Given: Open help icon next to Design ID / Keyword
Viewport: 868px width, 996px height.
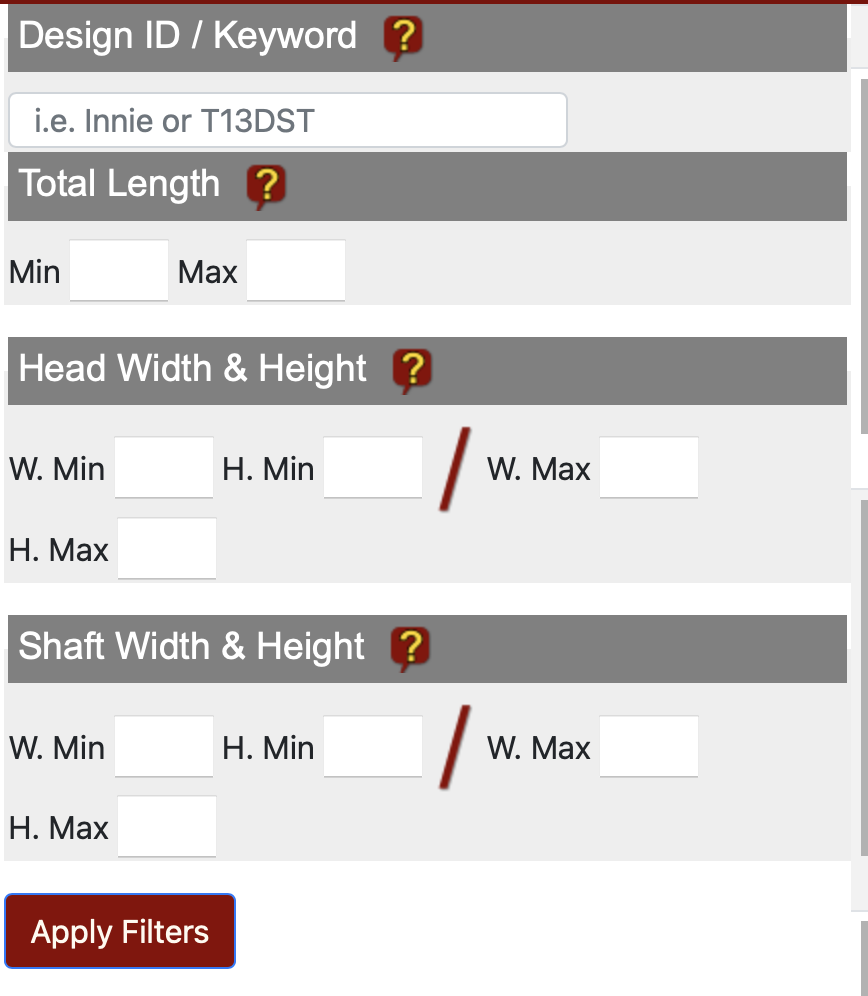Looking at the screenshot, I should pos(403,38).
